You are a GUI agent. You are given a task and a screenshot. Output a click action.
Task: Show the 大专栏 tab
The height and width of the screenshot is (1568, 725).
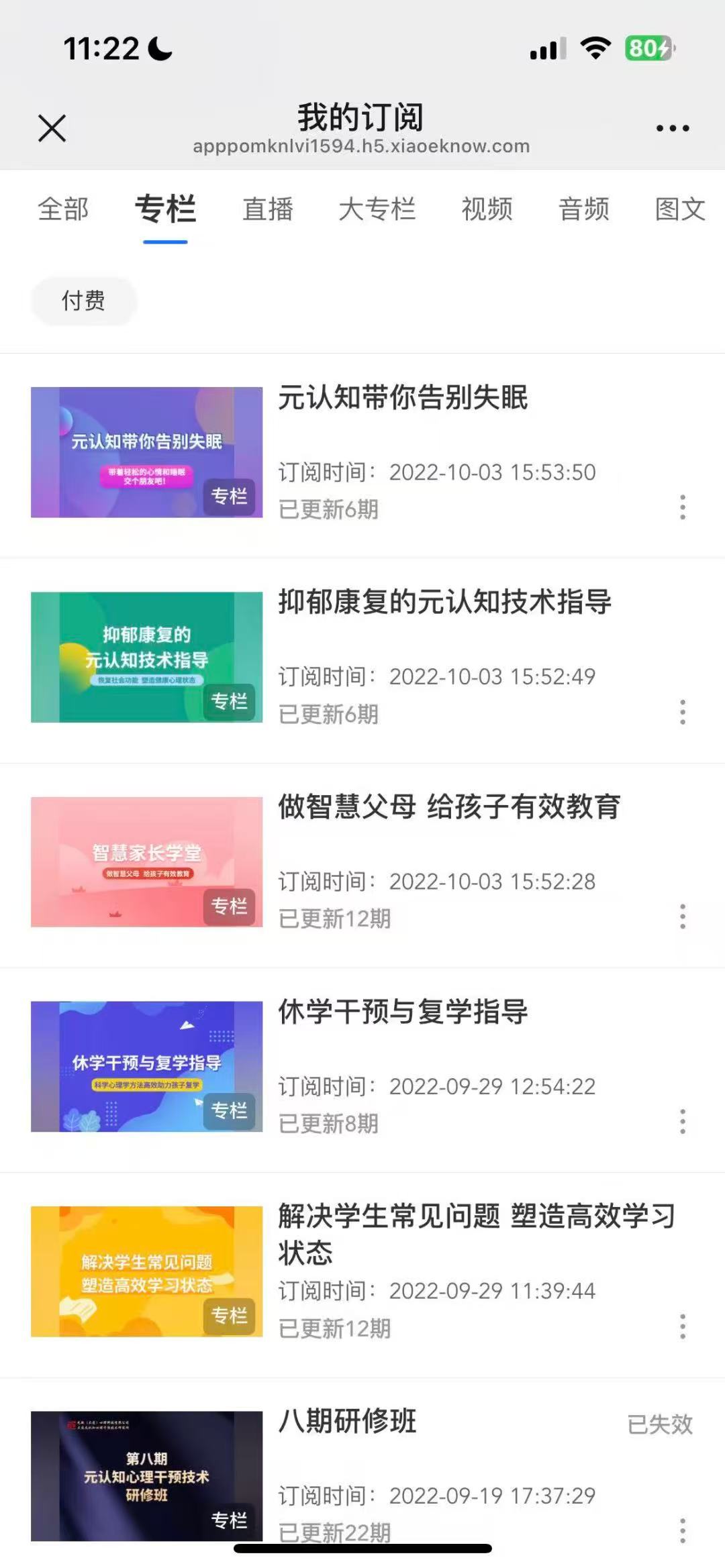[377, 209]
